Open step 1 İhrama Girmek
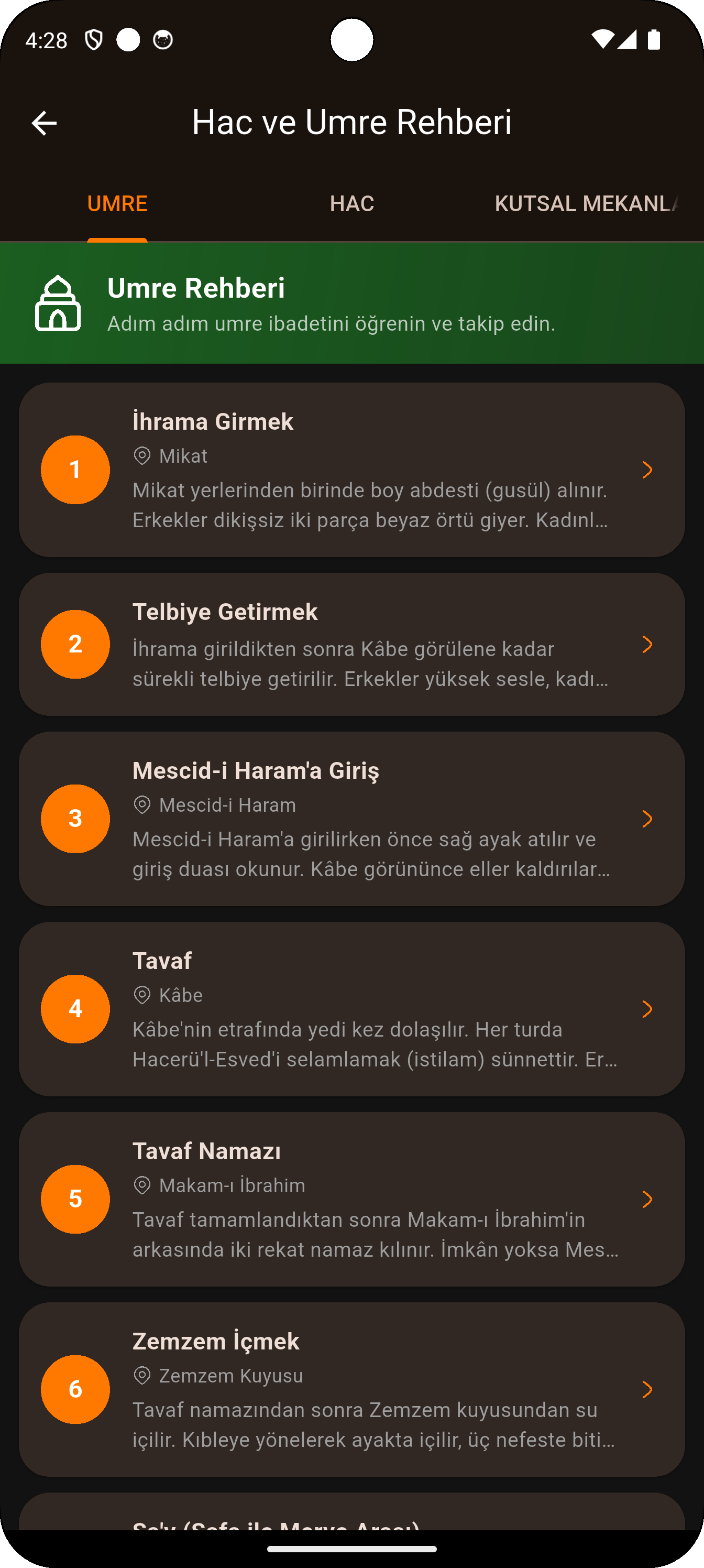This screenshot has height=1568, width=704. pyautogui.click(x=351, y=470)
